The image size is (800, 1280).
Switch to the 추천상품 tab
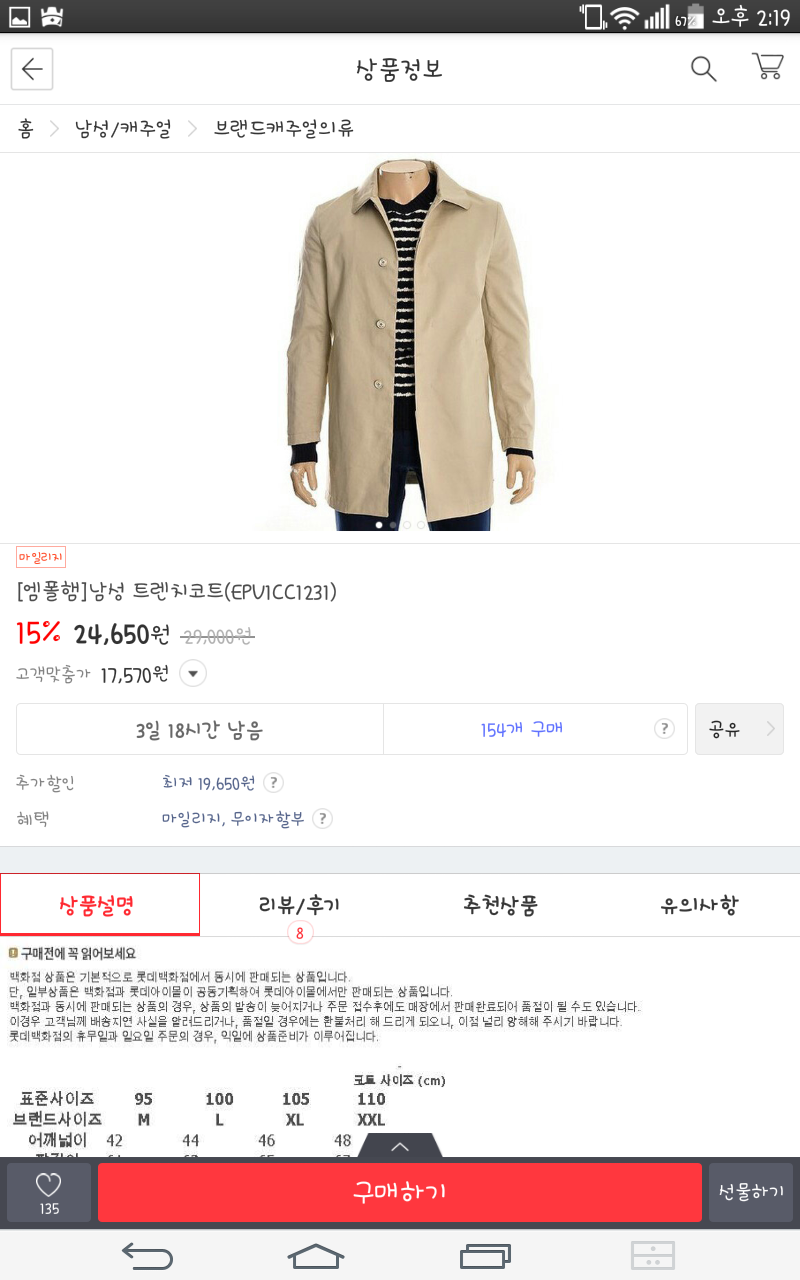pyautogui.click(x=500, y=905)
